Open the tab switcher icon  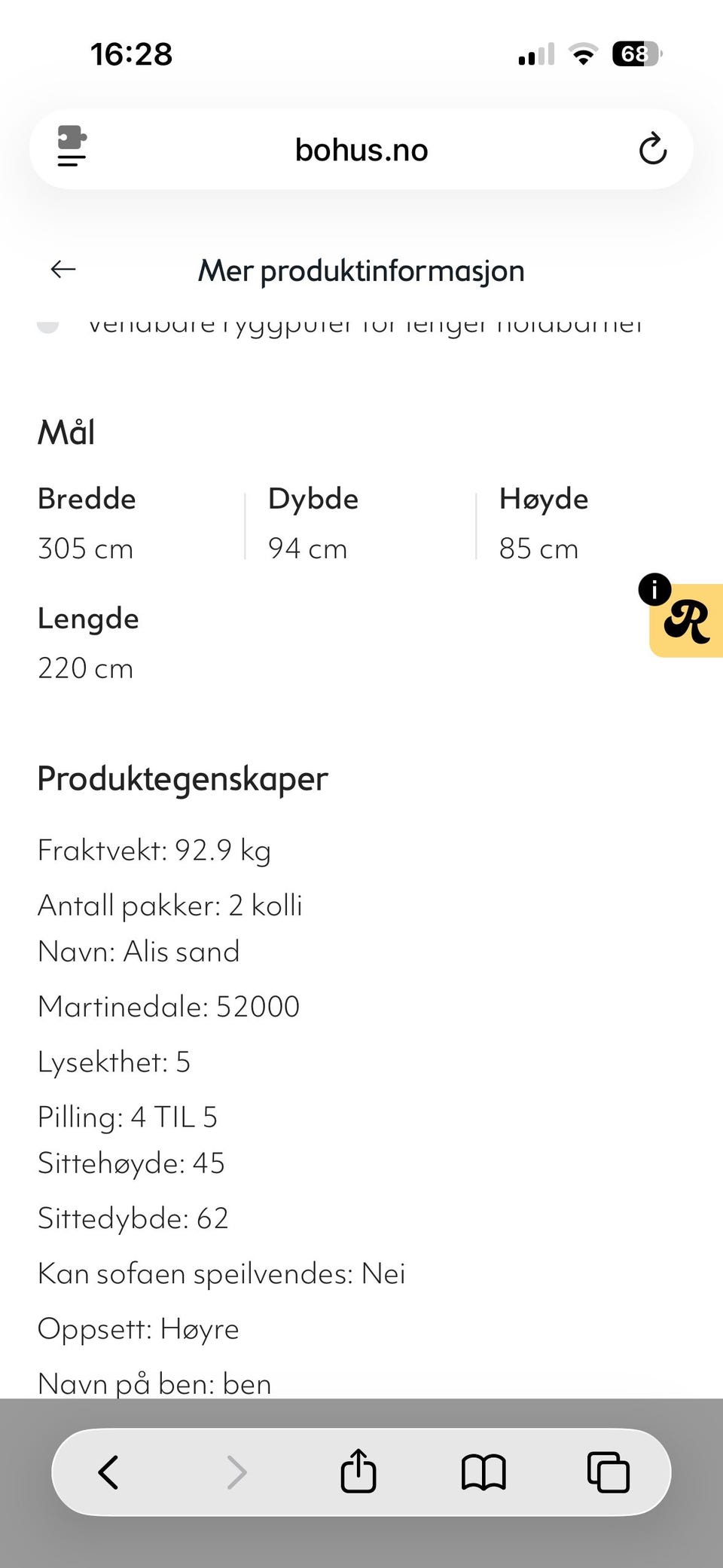coord(609,1471)
